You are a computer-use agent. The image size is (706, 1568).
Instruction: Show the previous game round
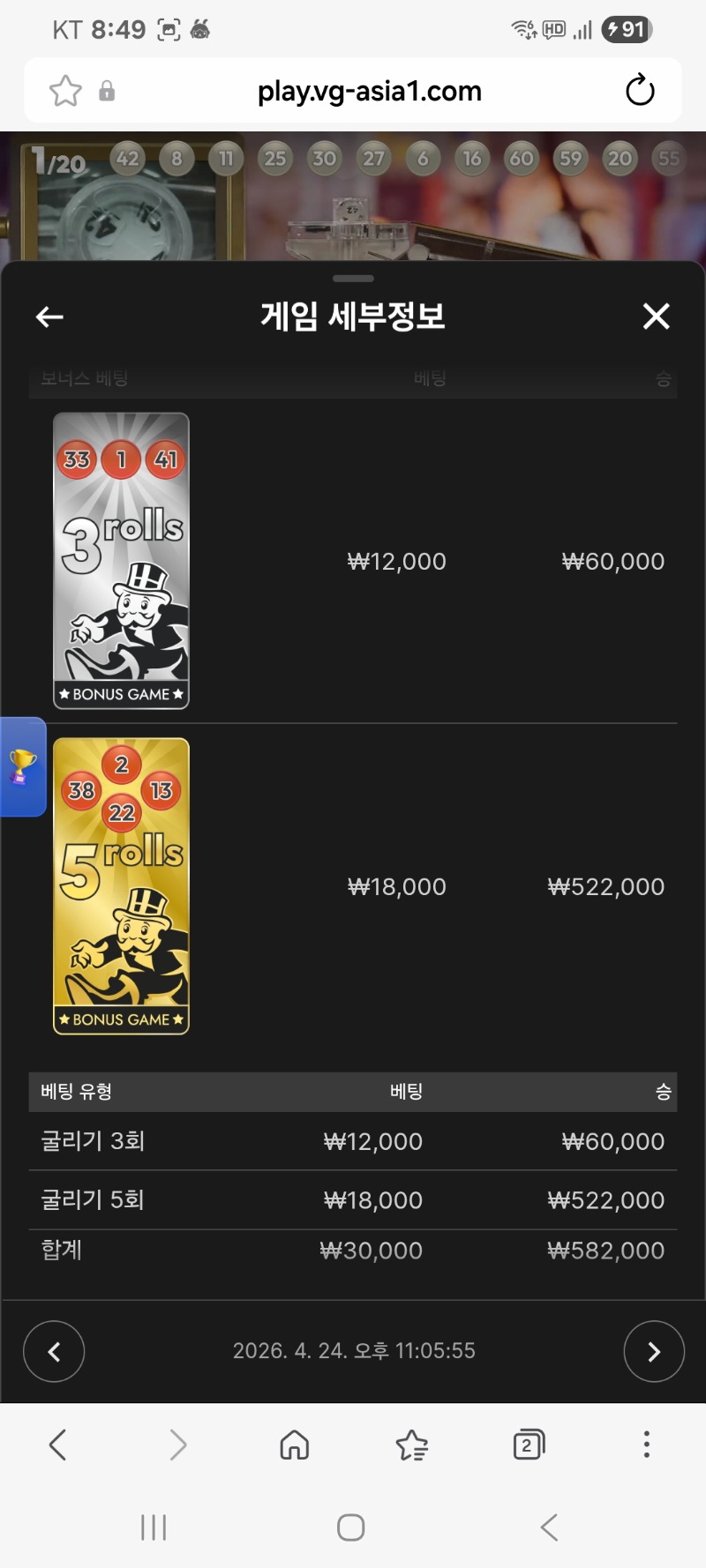click(x=54, y=1351)
